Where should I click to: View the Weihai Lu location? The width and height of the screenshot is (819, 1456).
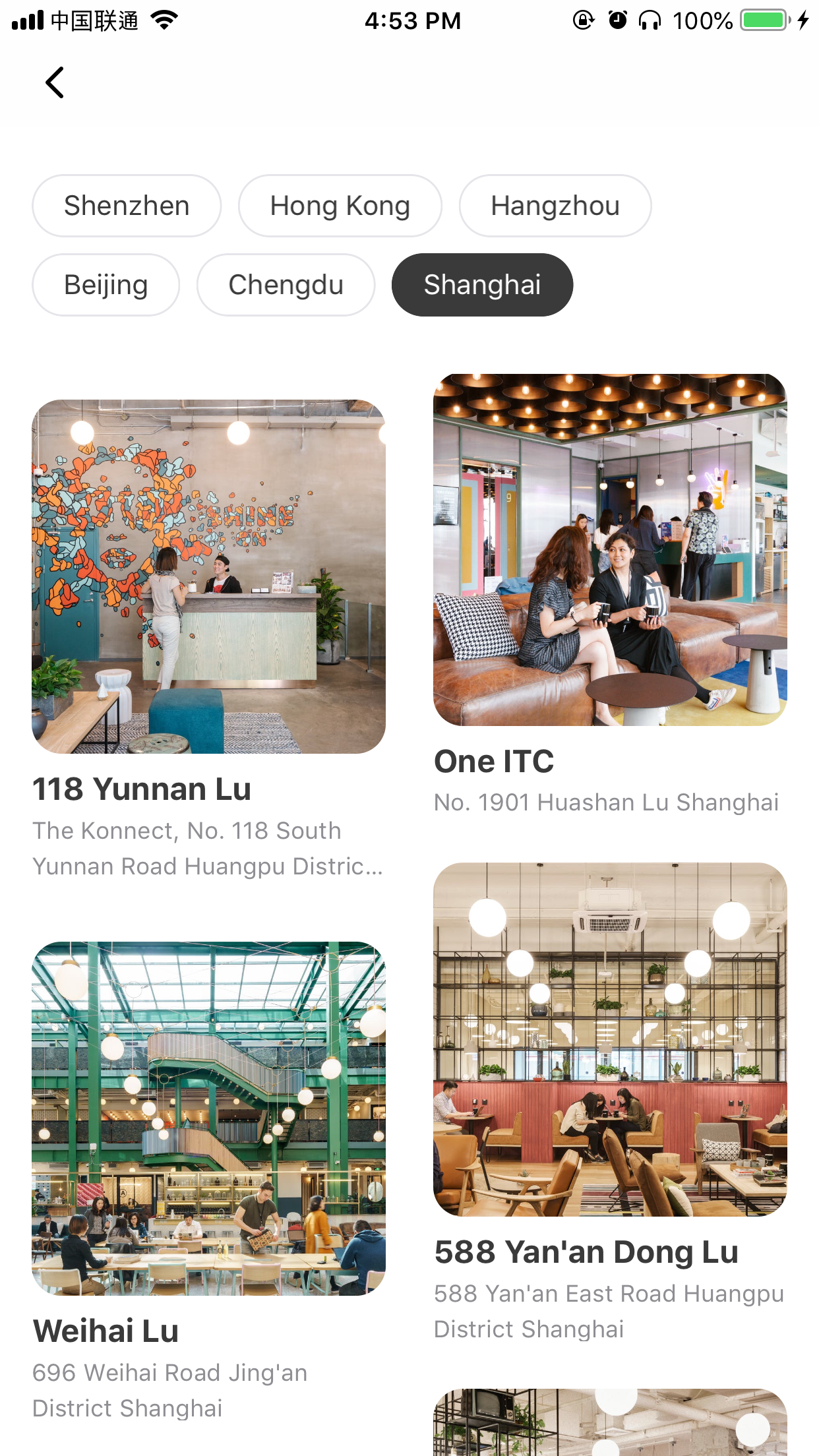pyautogui.click(x=208, y=1182)
